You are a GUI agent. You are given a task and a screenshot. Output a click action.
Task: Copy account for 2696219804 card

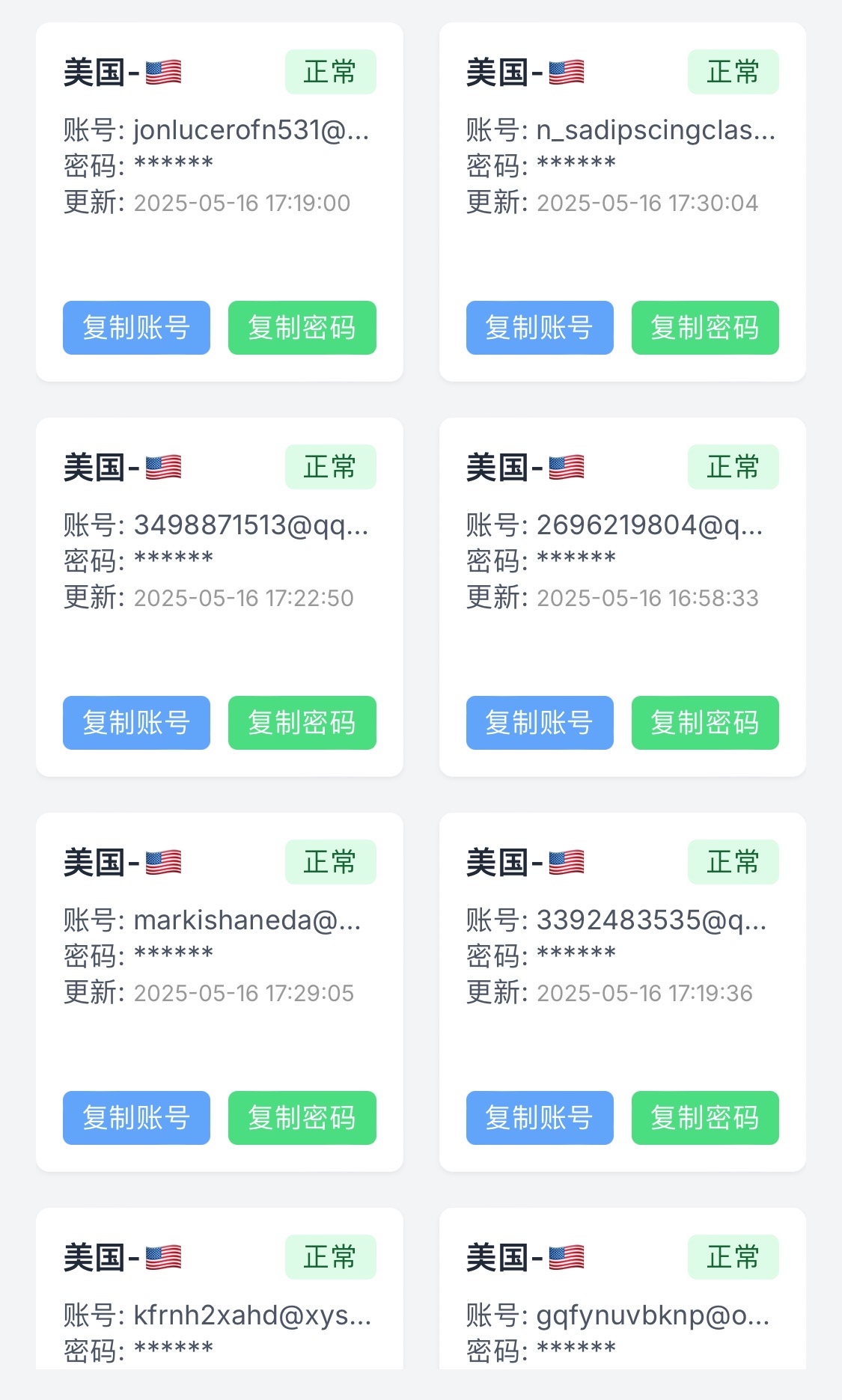point(540,723)
